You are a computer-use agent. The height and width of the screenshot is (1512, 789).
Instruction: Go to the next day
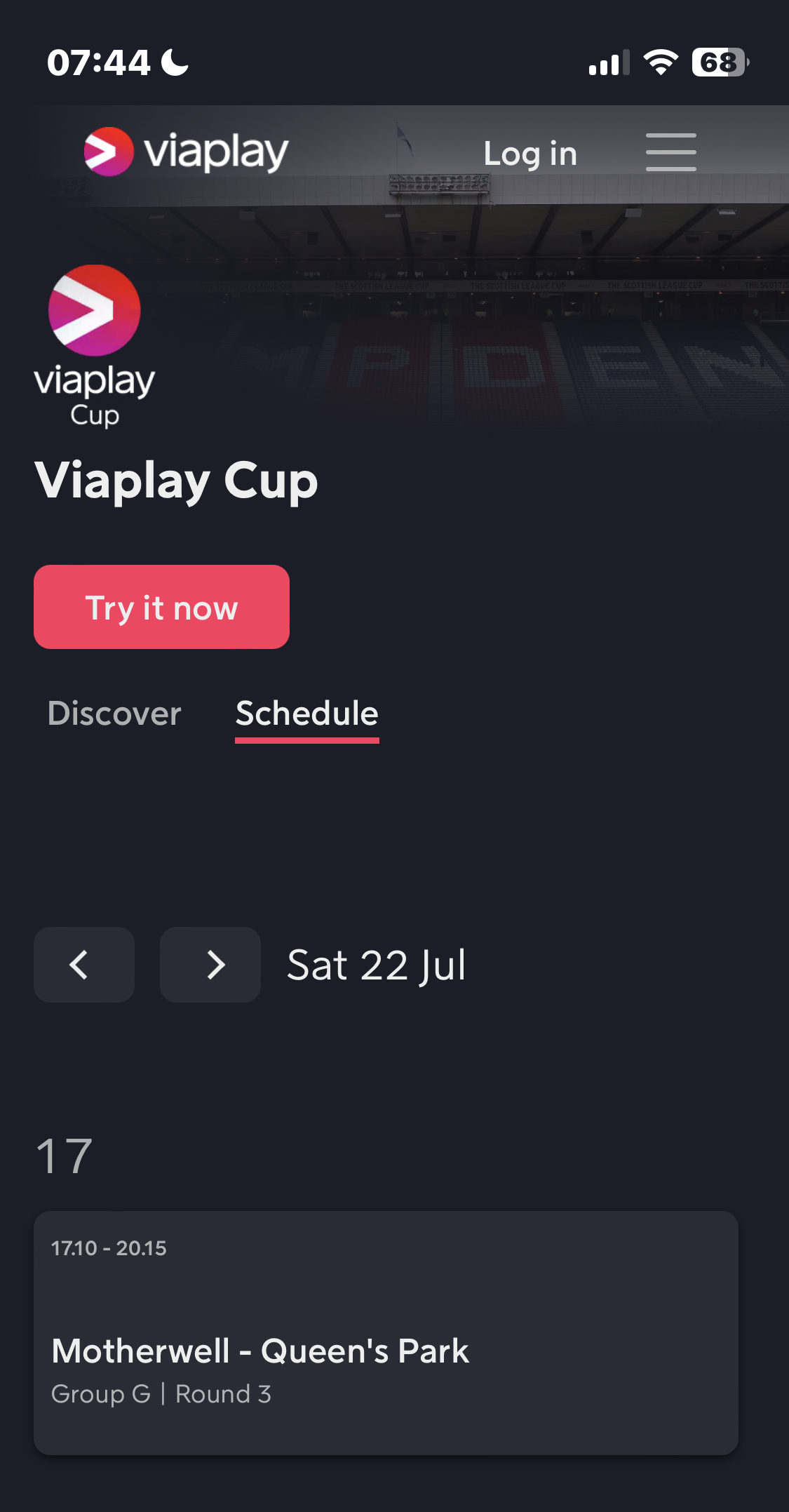pos(210,965)
